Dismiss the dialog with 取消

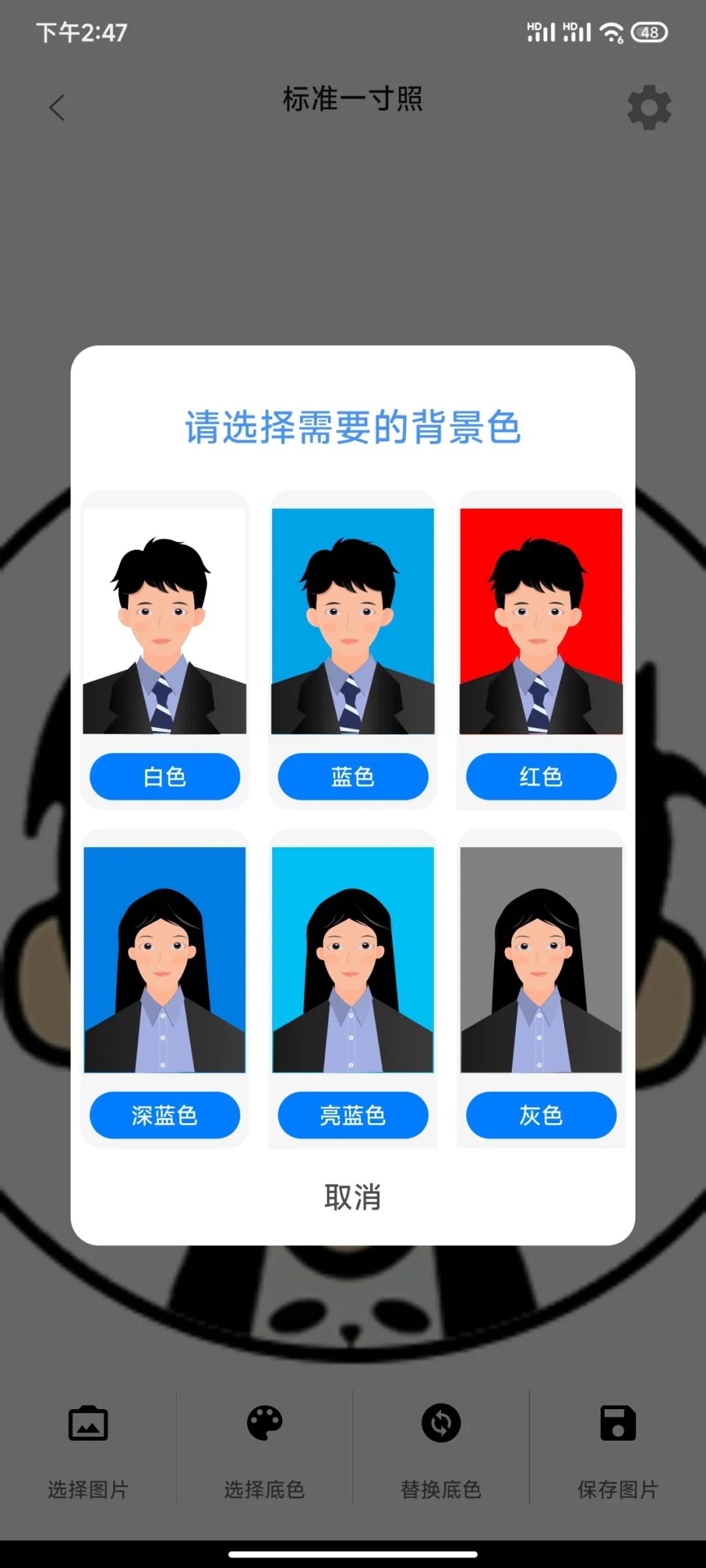353,1197
